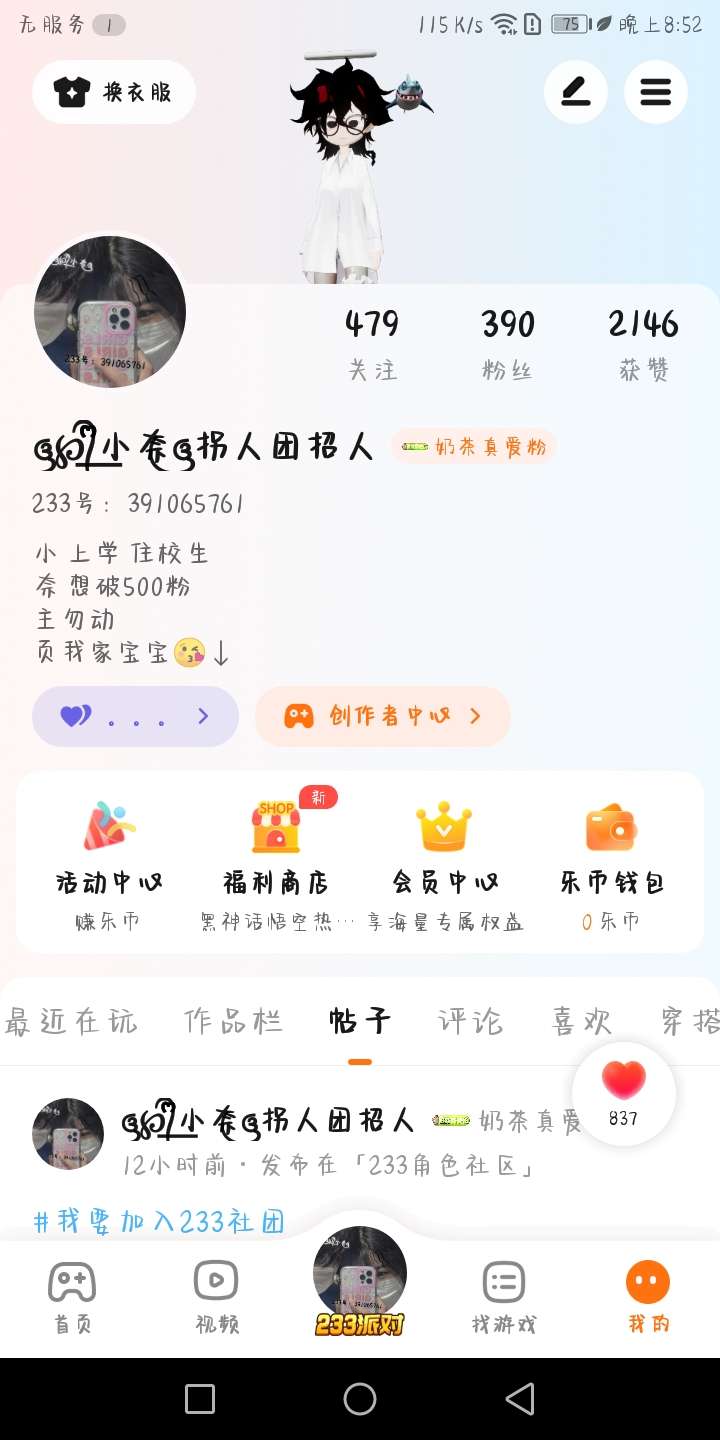Go to the 首页 home tab
This screenshot has width=720, height=1440.
72,1297
